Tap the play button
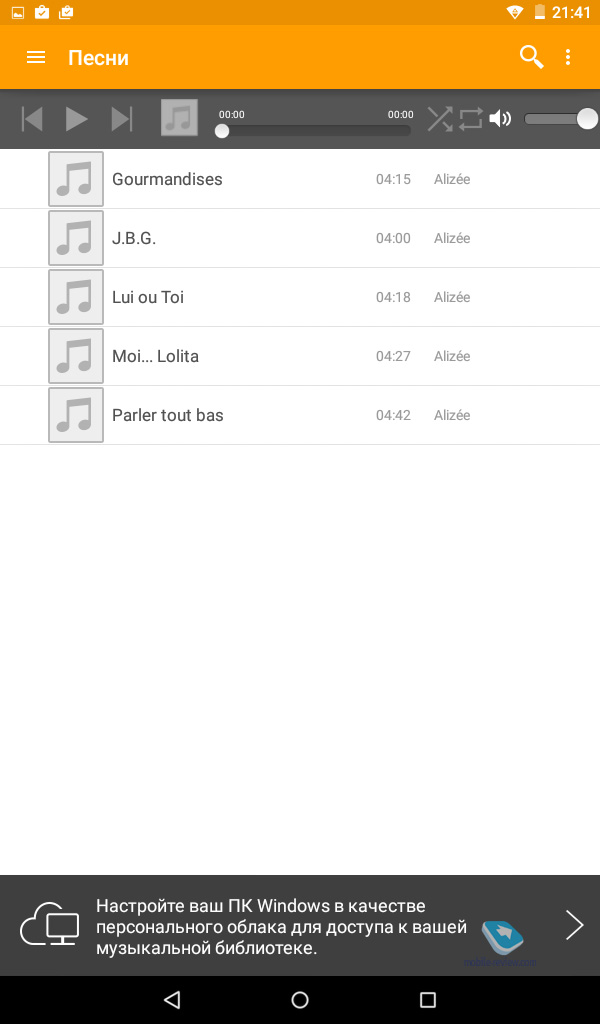The height and width of the screenshot is (1024, 600). tap(76, 119)
